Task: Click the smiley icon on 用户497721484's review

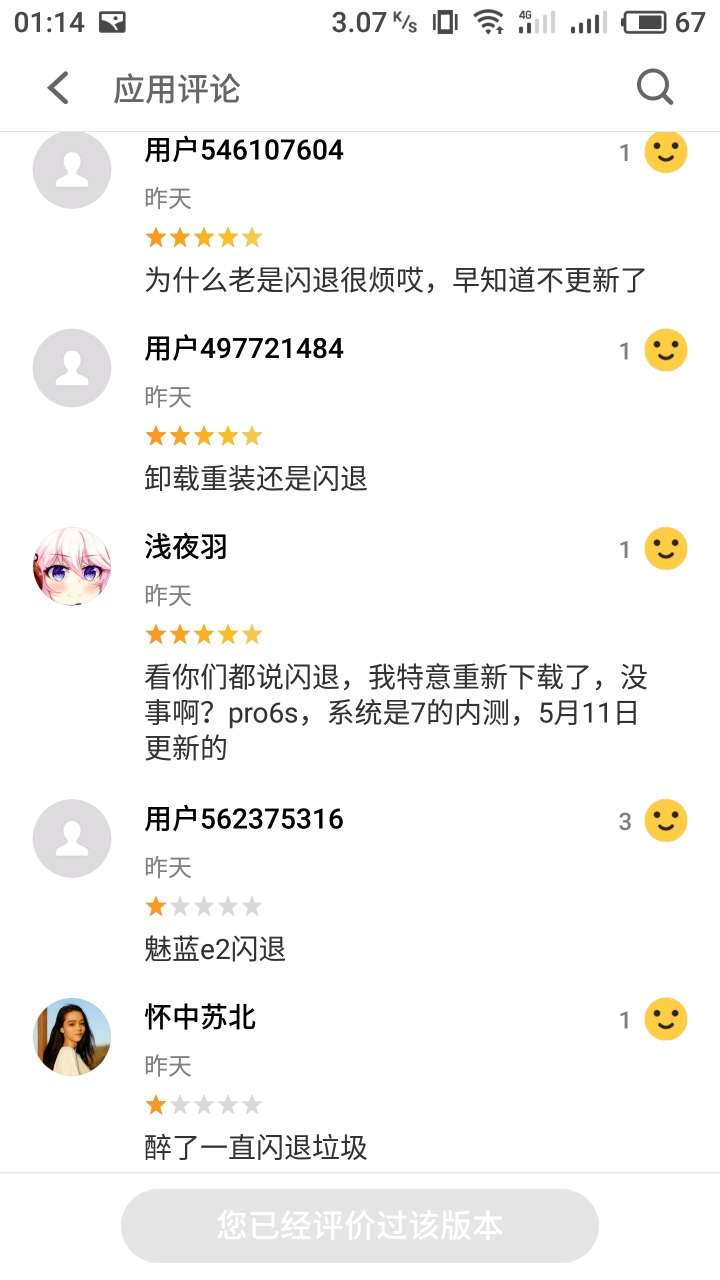Action: tap(665, 350)
